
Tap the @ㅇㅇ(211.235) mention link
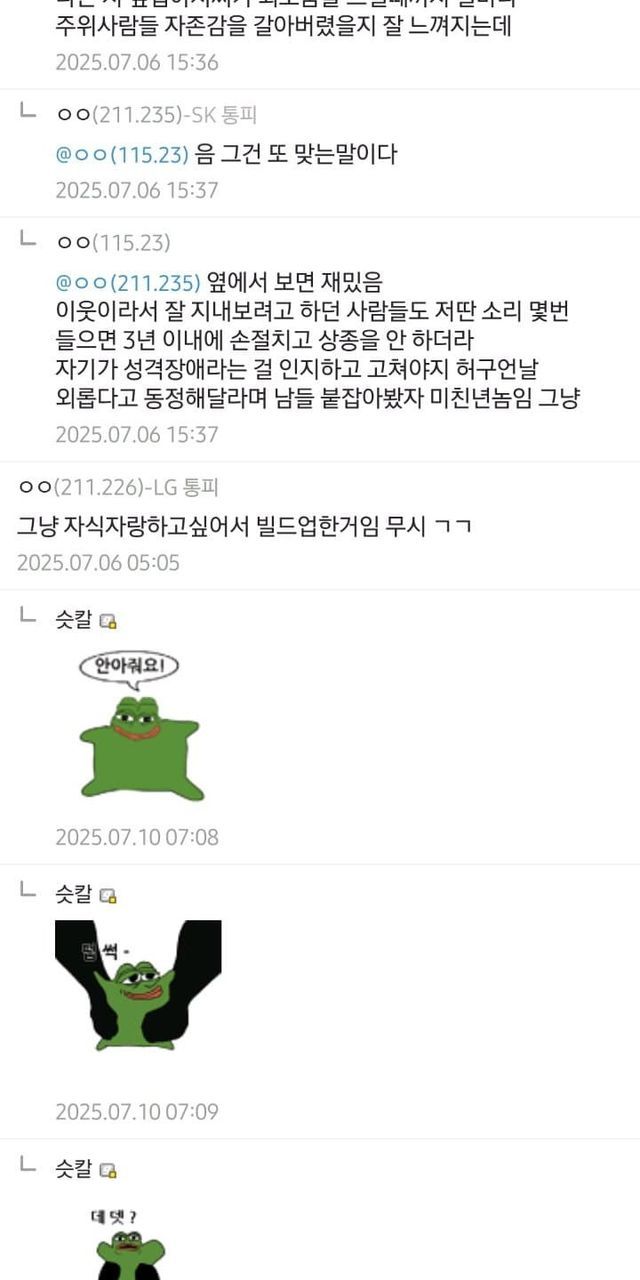coord(128,282)
